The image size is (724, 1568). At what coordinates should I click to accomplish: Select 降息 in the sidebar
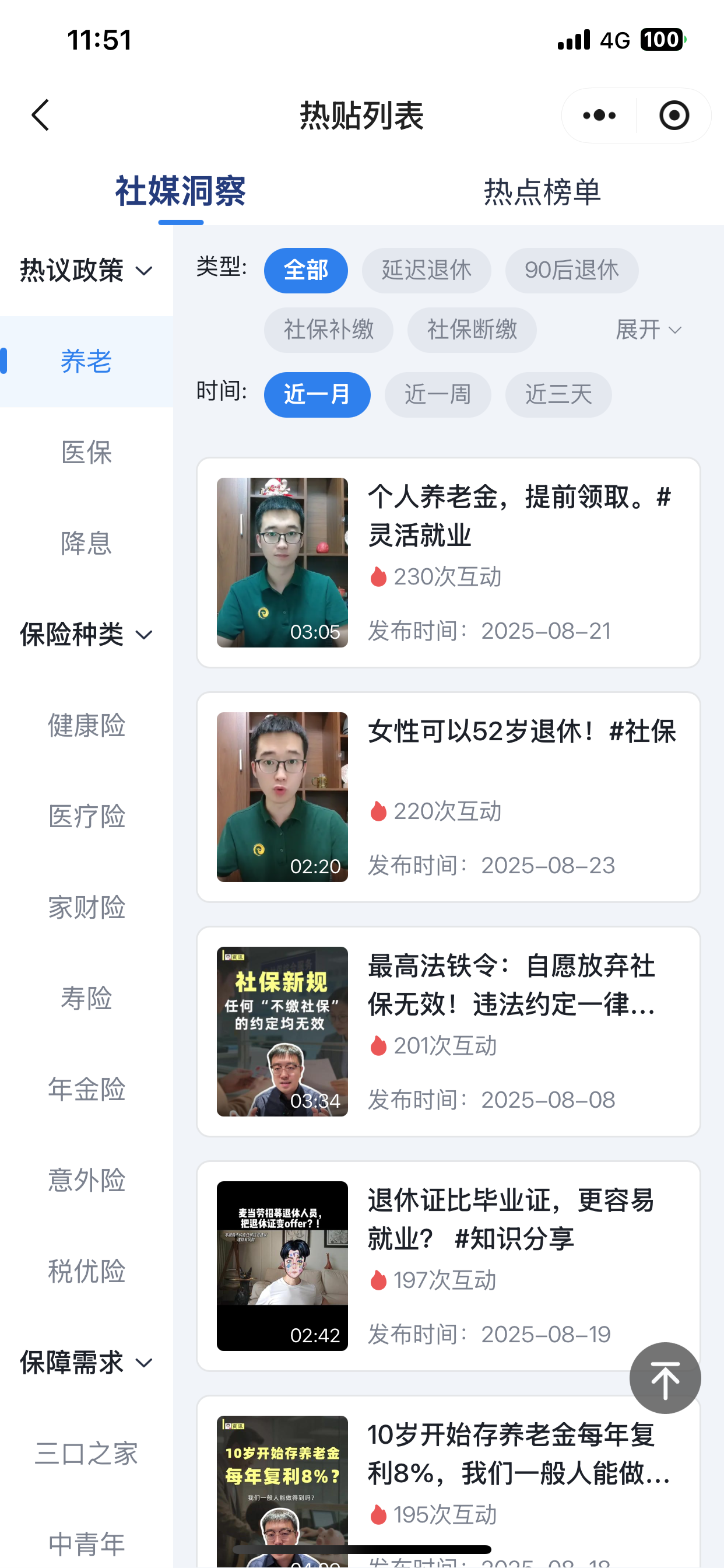click(x=86, y=543)
